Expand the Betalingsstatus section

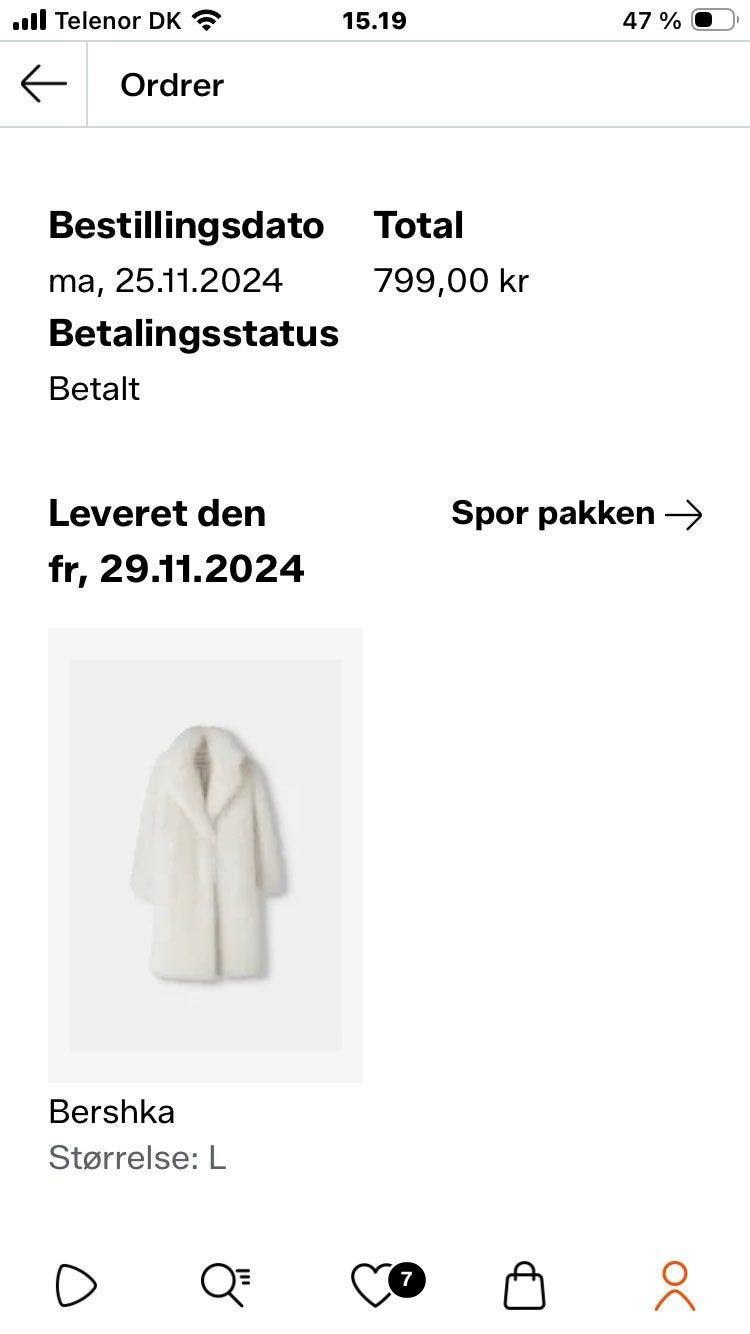tap(193, 334)
